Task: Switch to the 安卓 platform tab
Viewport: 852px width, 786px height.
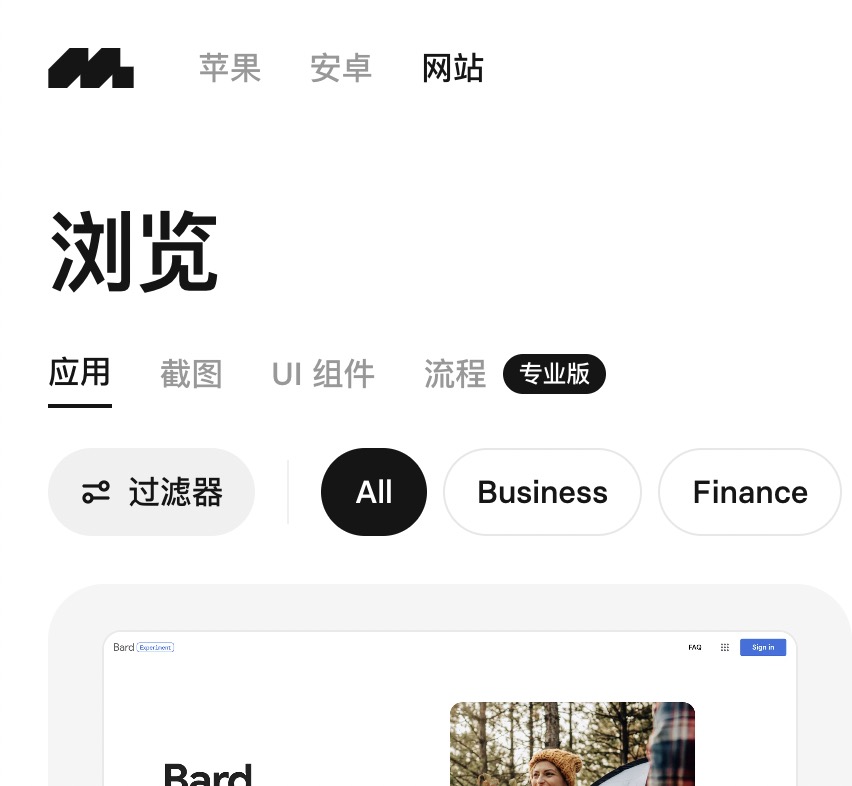Action: click(341, 68)
